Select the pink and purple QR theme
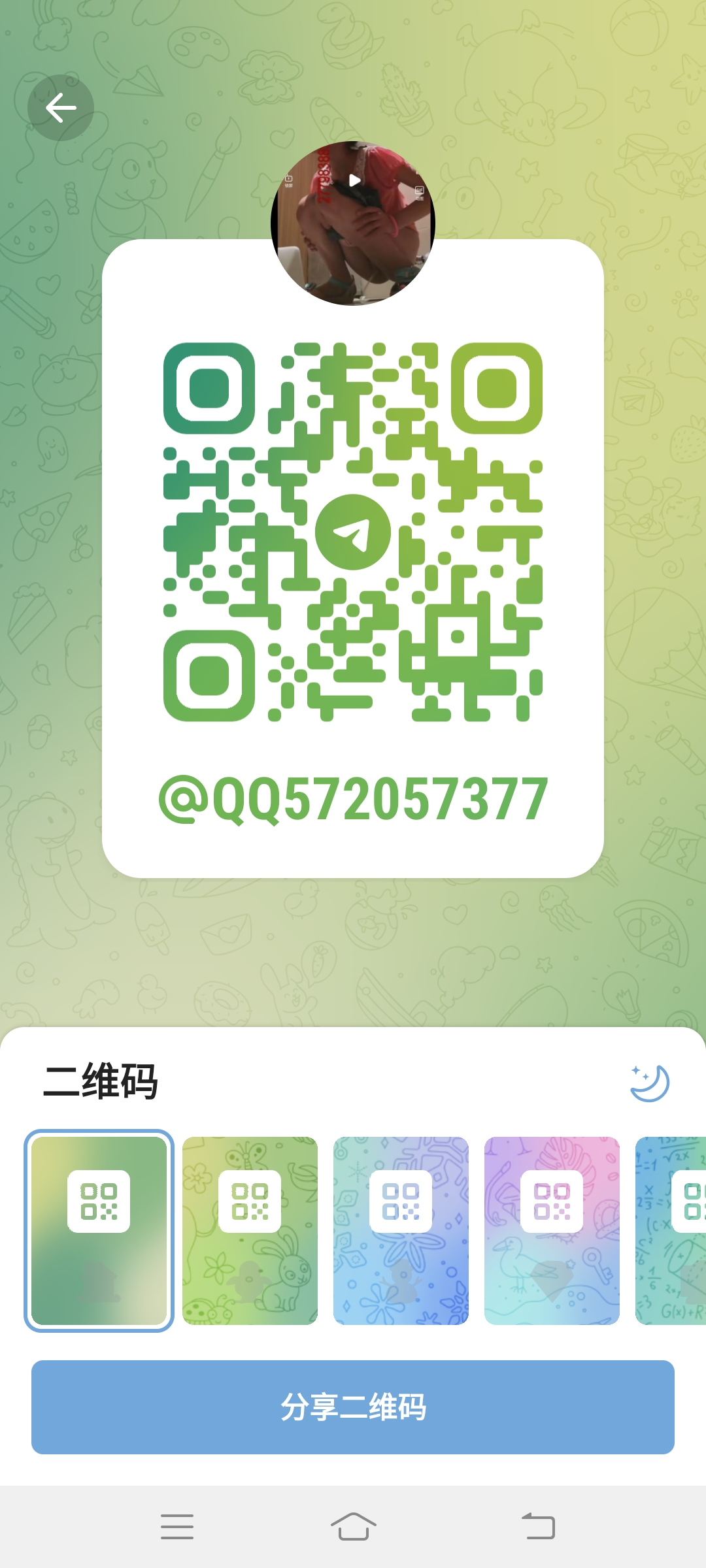 click(552, 1230)
